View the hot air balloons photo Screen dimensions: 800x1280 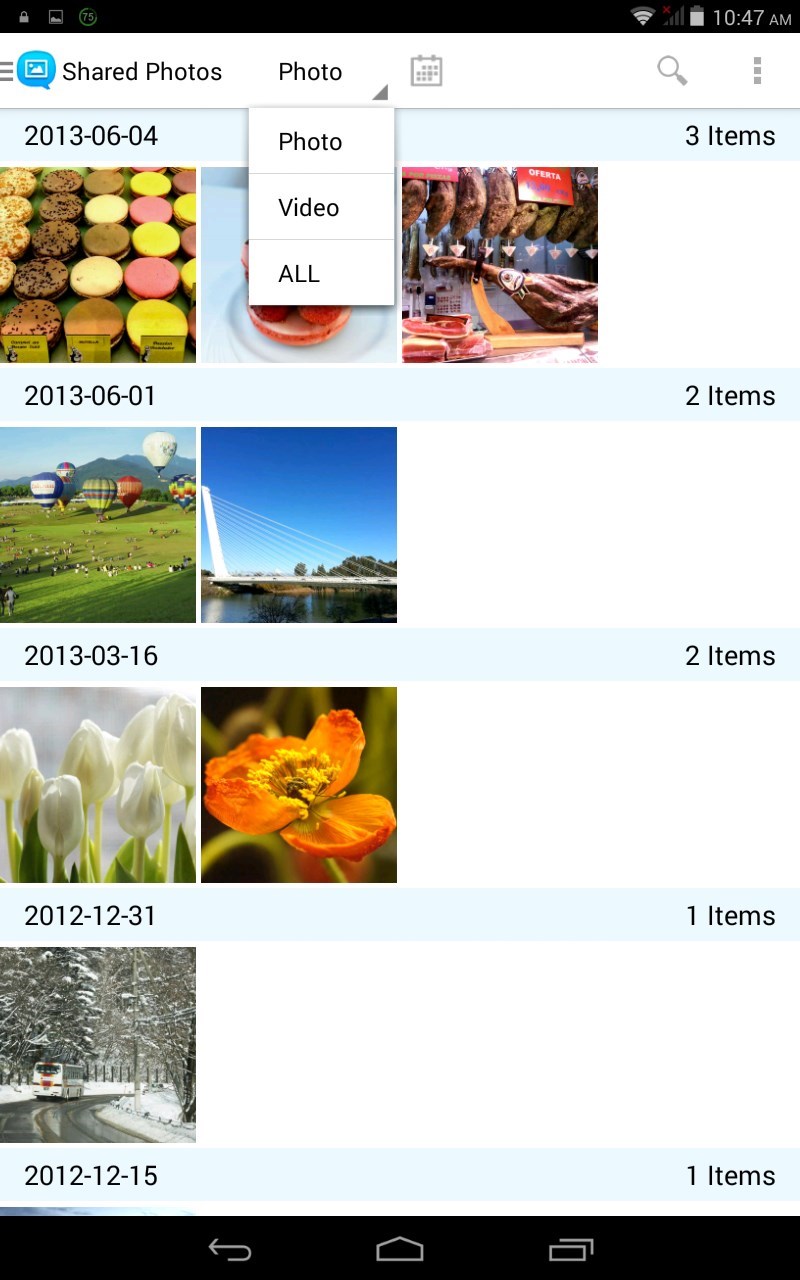(x=98, y=525)
